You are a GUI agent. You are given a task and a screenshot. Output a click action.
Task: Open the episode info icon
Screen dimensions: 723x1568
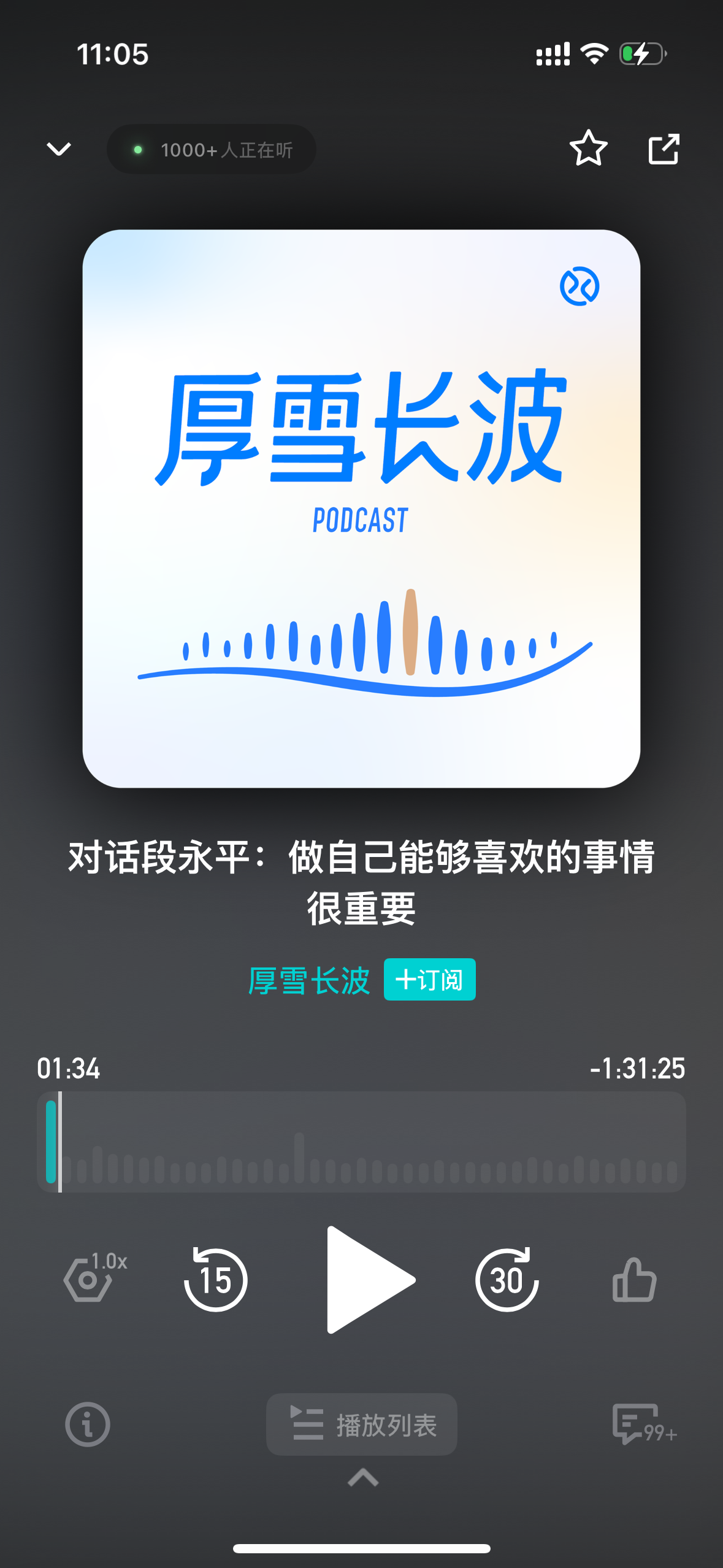click(88, 1424)
